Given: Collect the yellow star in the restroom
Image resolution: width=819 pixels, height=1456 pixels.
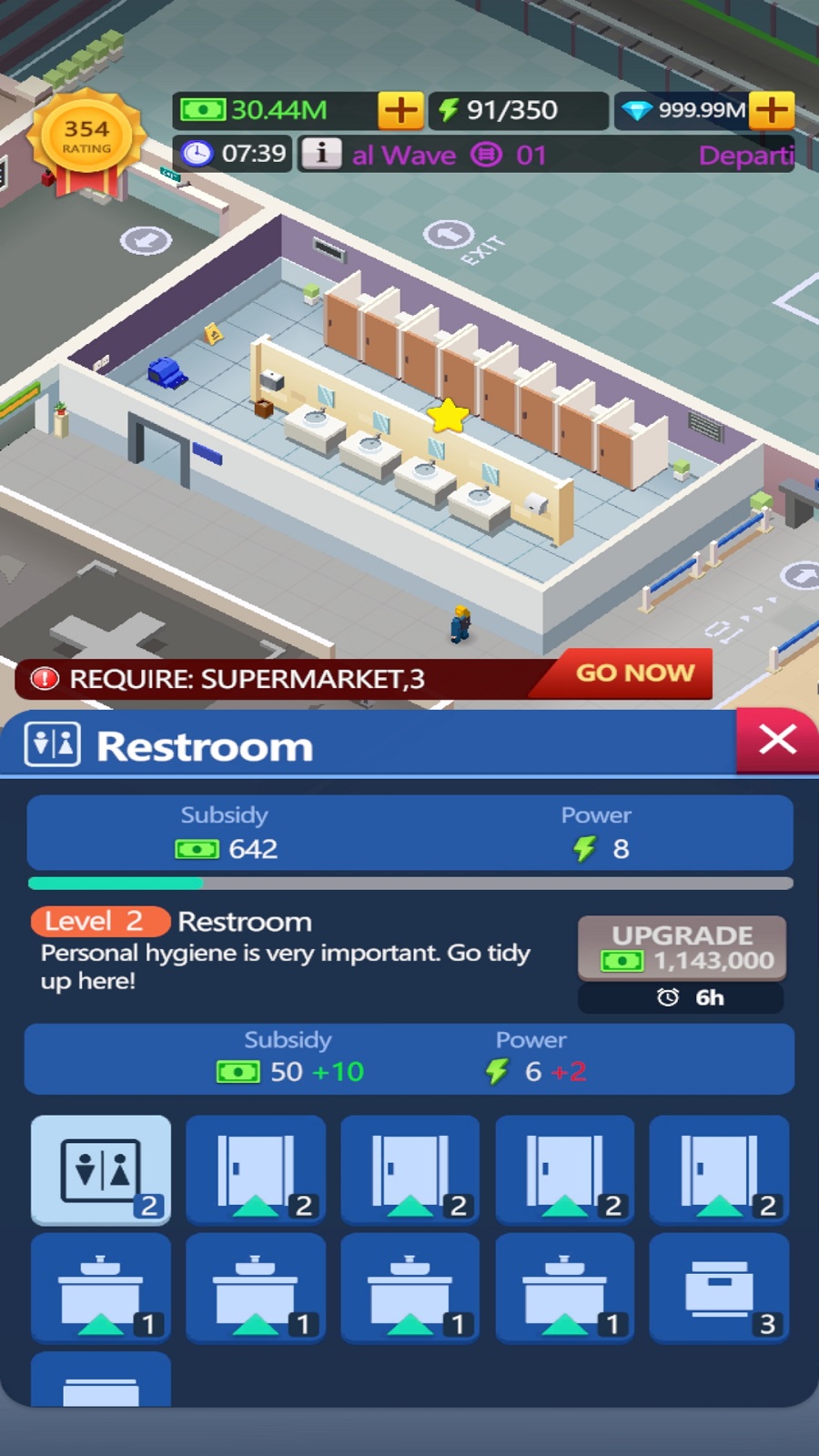Looking at the screenshot, I should 448,416.
